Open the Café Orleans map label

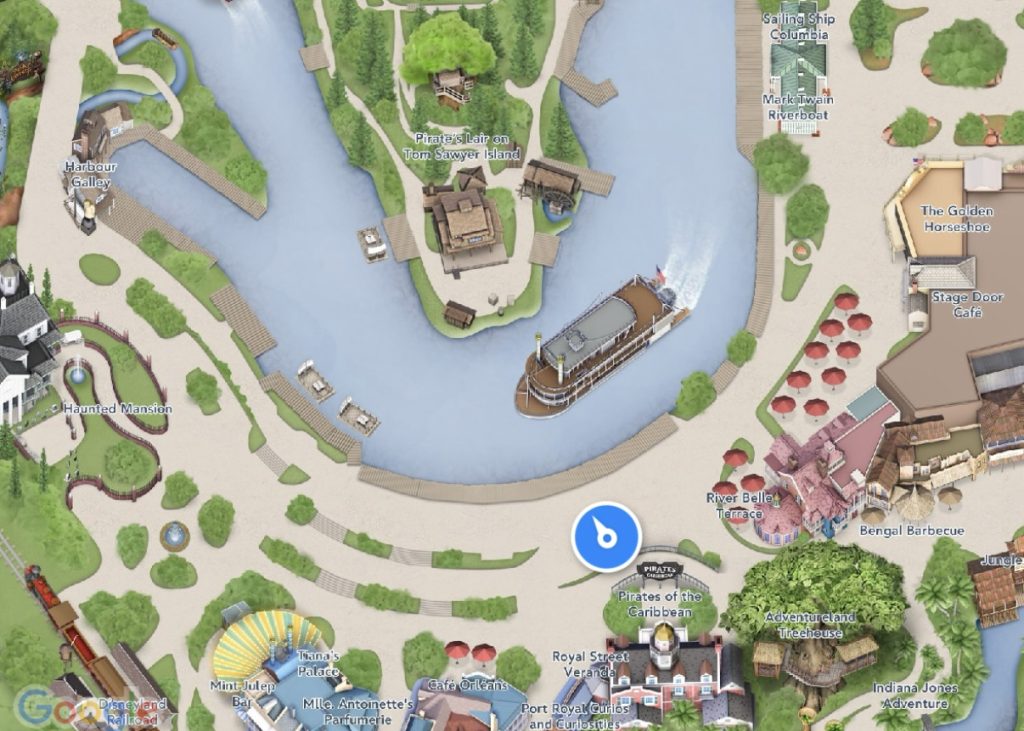[463, 686]
